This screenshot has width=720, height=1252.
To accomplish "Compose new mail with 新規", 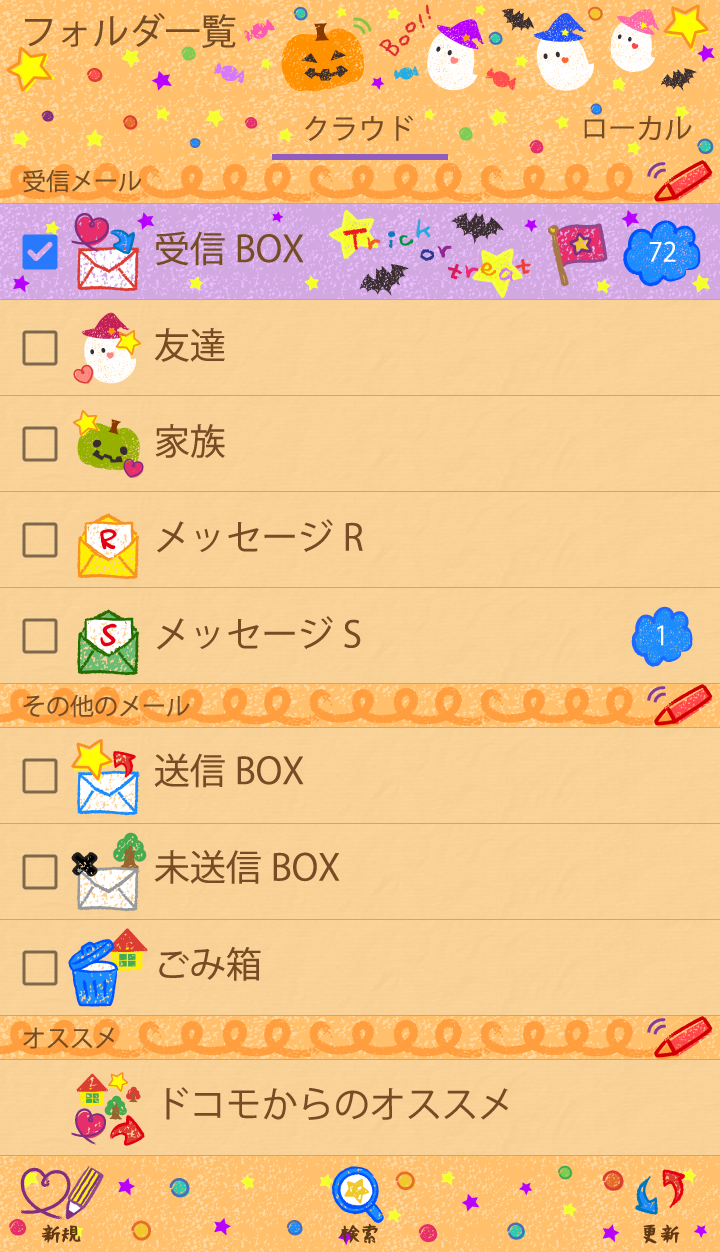I will [62, 1205].
